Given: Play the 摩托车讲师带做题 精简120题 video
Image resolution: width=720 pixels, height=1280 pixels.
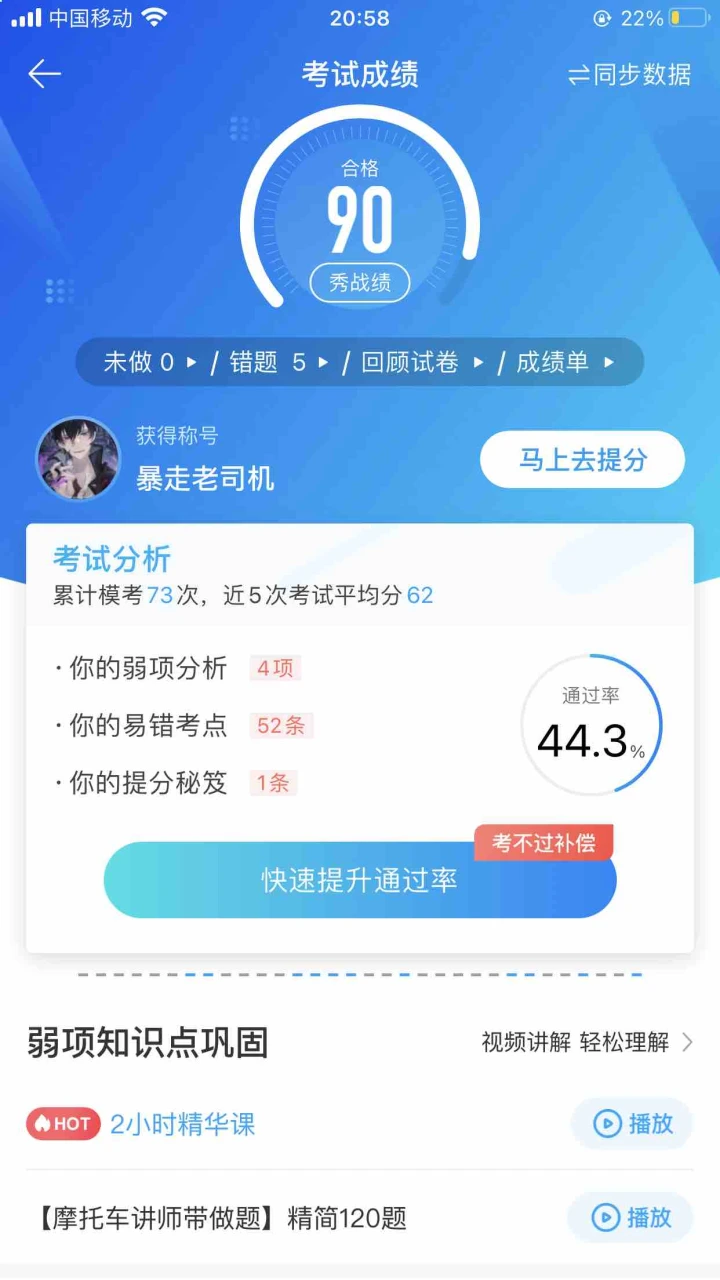Looking at the screenshot, I should (630, 1218).
